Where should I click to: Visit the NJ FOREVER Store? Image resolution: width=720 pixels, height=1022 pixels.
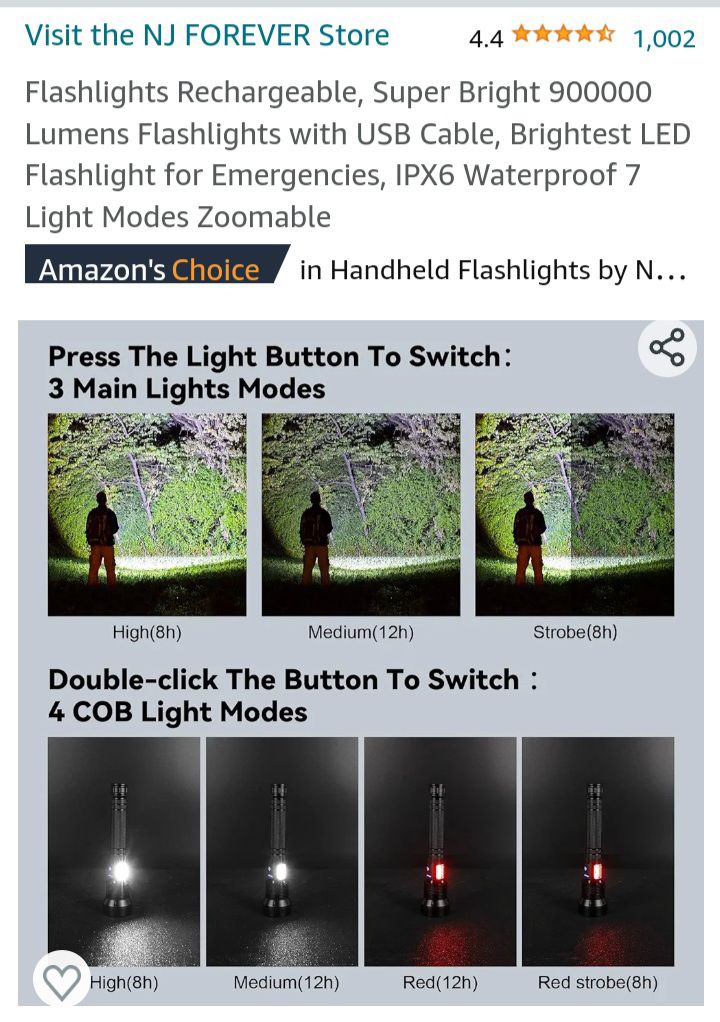click(x=206, y=35)
